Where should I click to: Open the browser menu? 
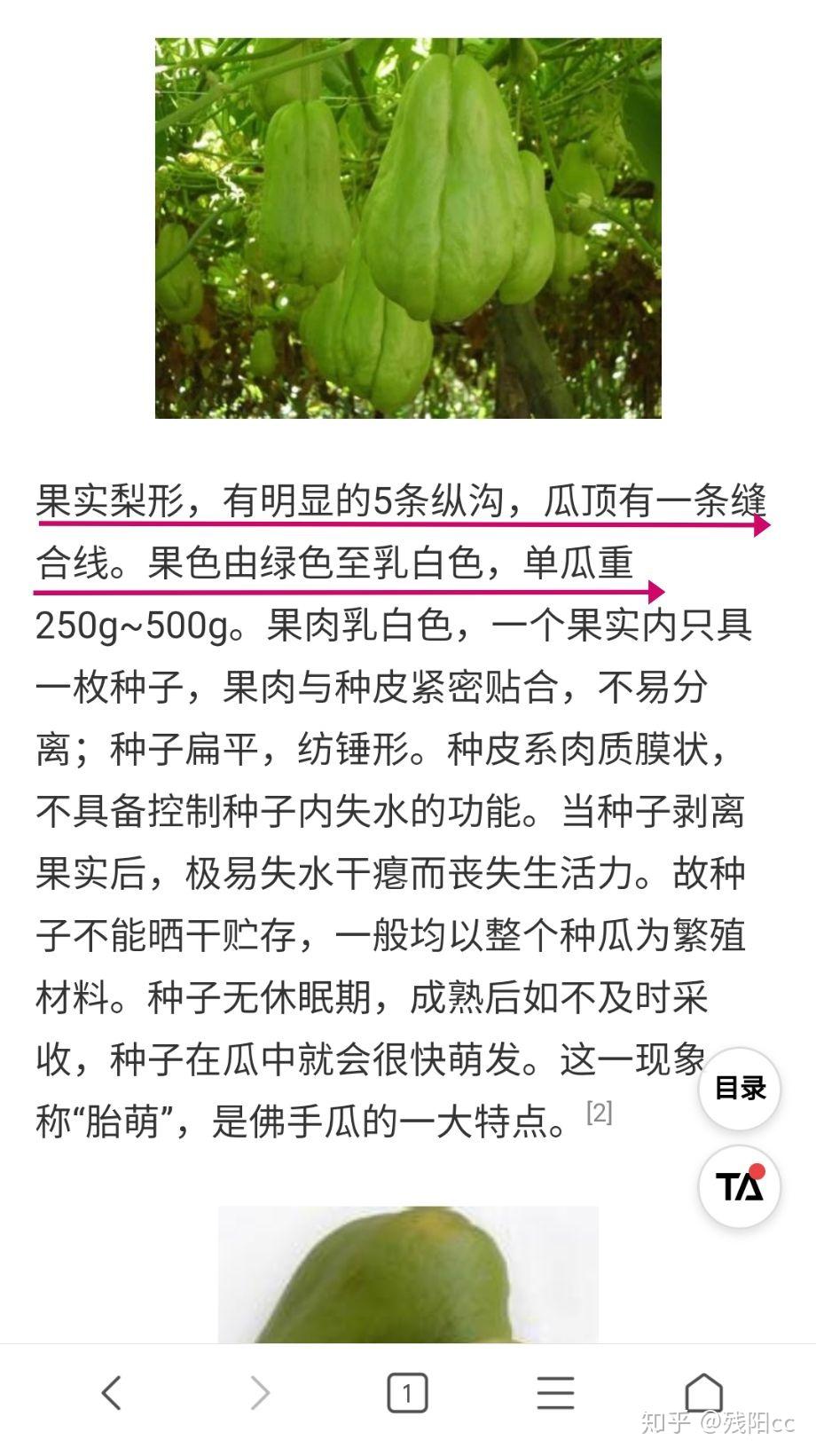click(x=556, y=1393)
